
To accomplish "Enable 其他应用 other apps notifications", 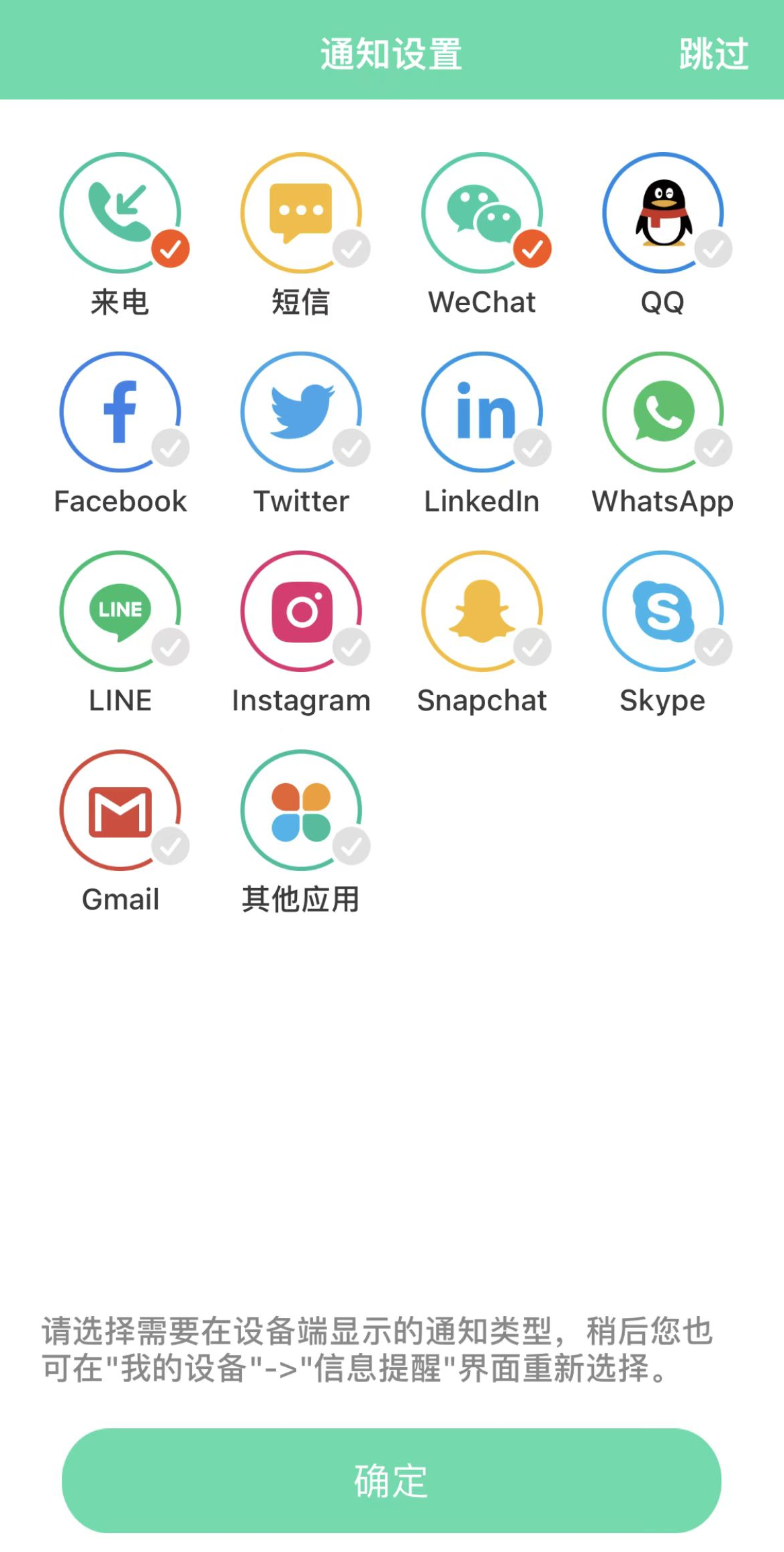I will pos(302,810).
